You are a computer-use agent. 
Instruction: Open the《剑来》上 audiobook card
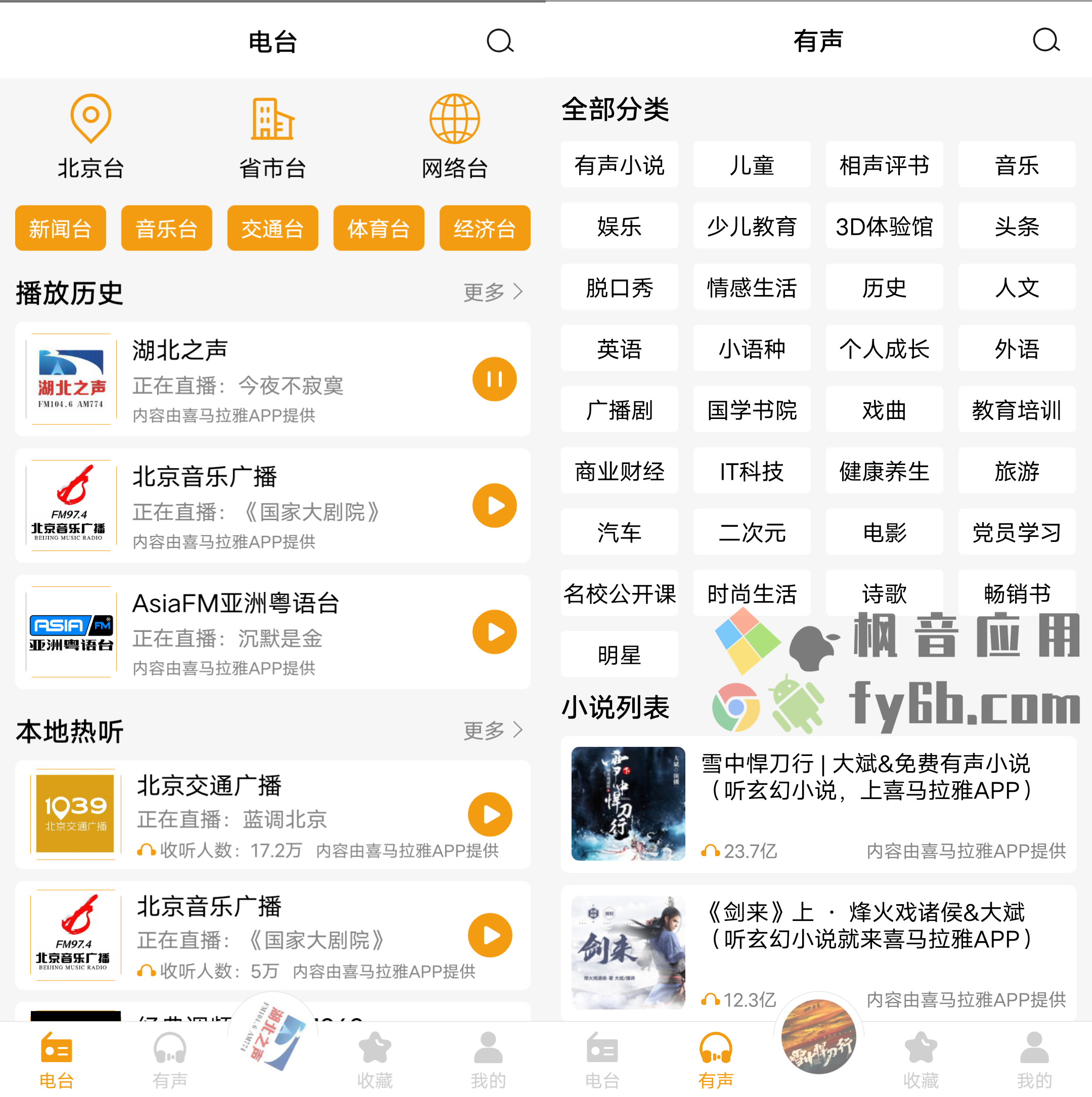tap(818, 952)
